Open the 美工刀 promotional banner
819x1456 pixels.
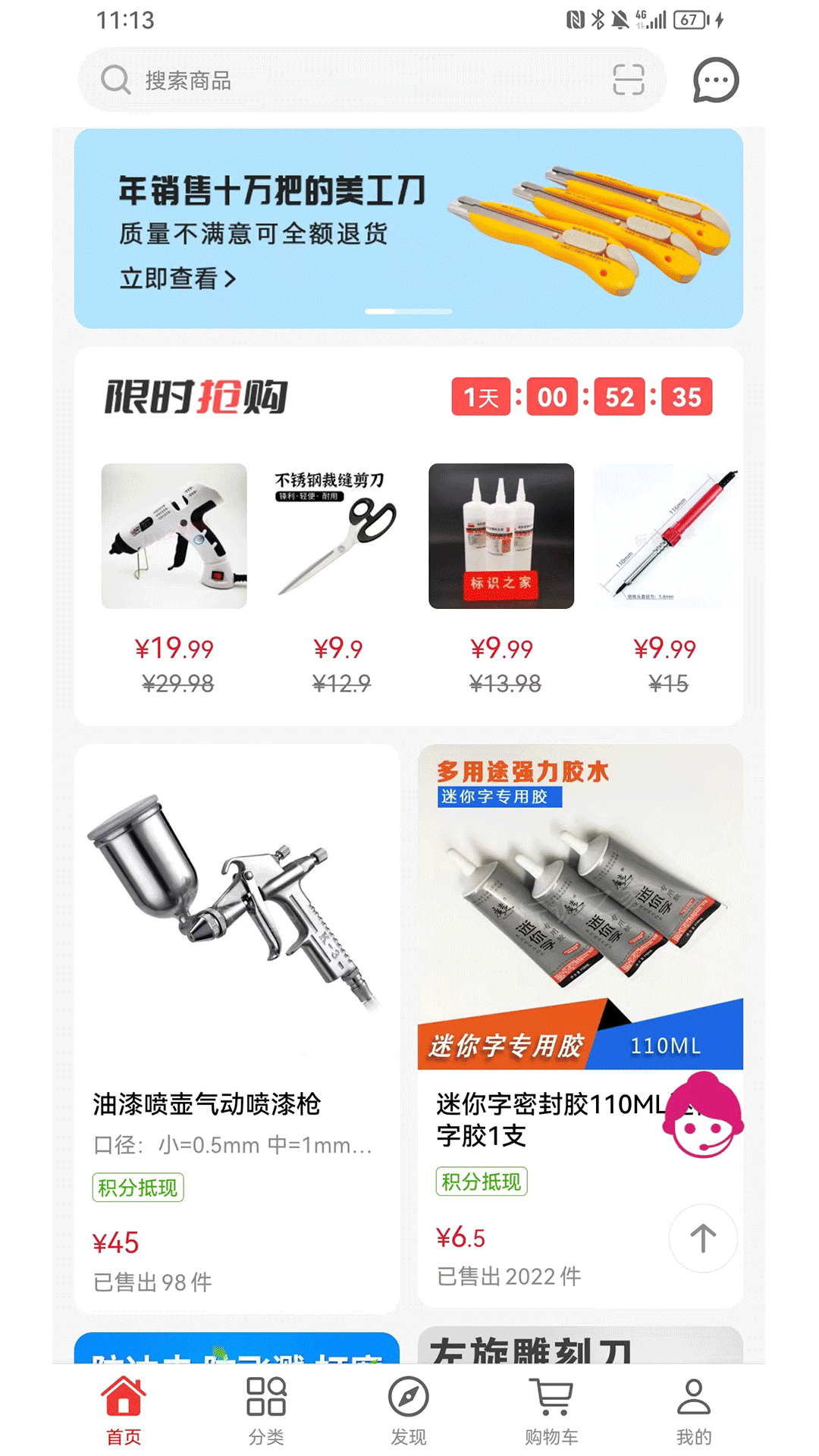pyautogui.click(x=408, y=228)
